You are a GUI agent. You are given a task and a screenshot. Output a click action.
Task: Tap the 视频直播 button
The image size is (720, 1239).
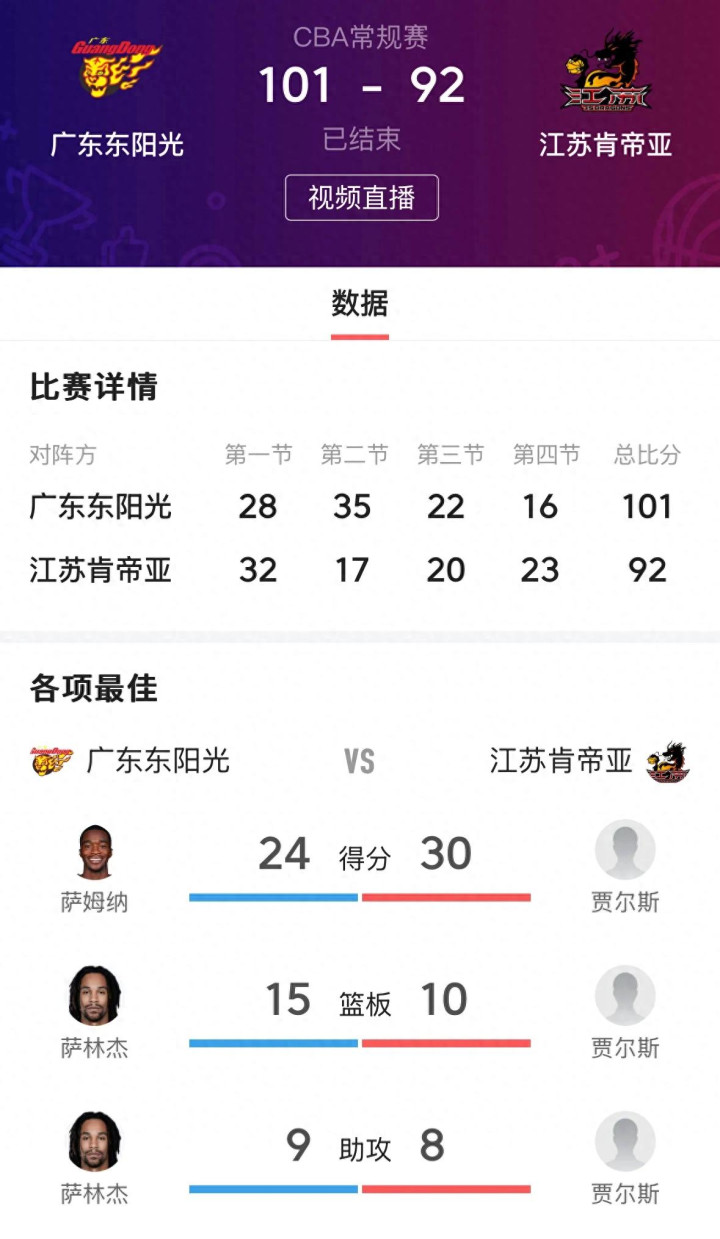361,197
